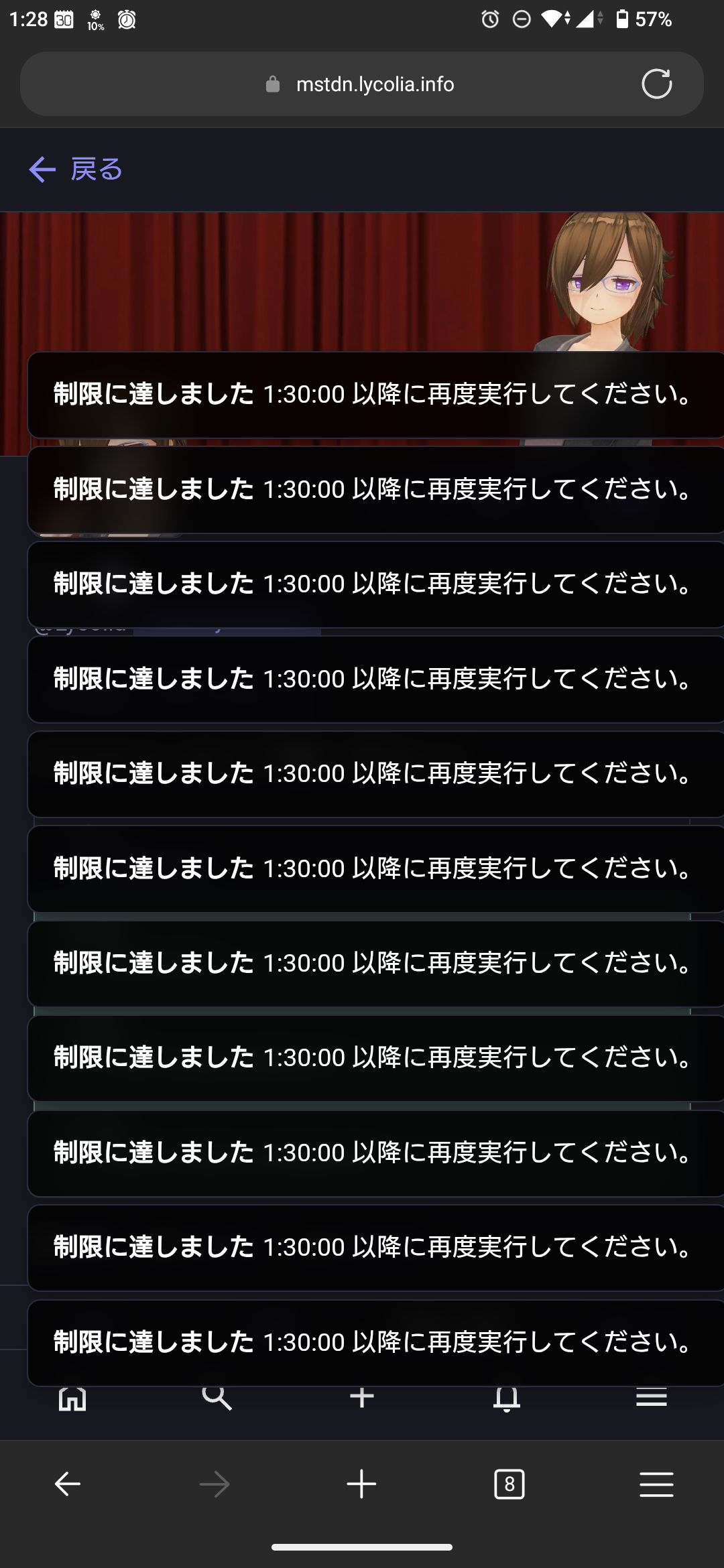Navigate back with the browser back arrow

coord(67,1484)
